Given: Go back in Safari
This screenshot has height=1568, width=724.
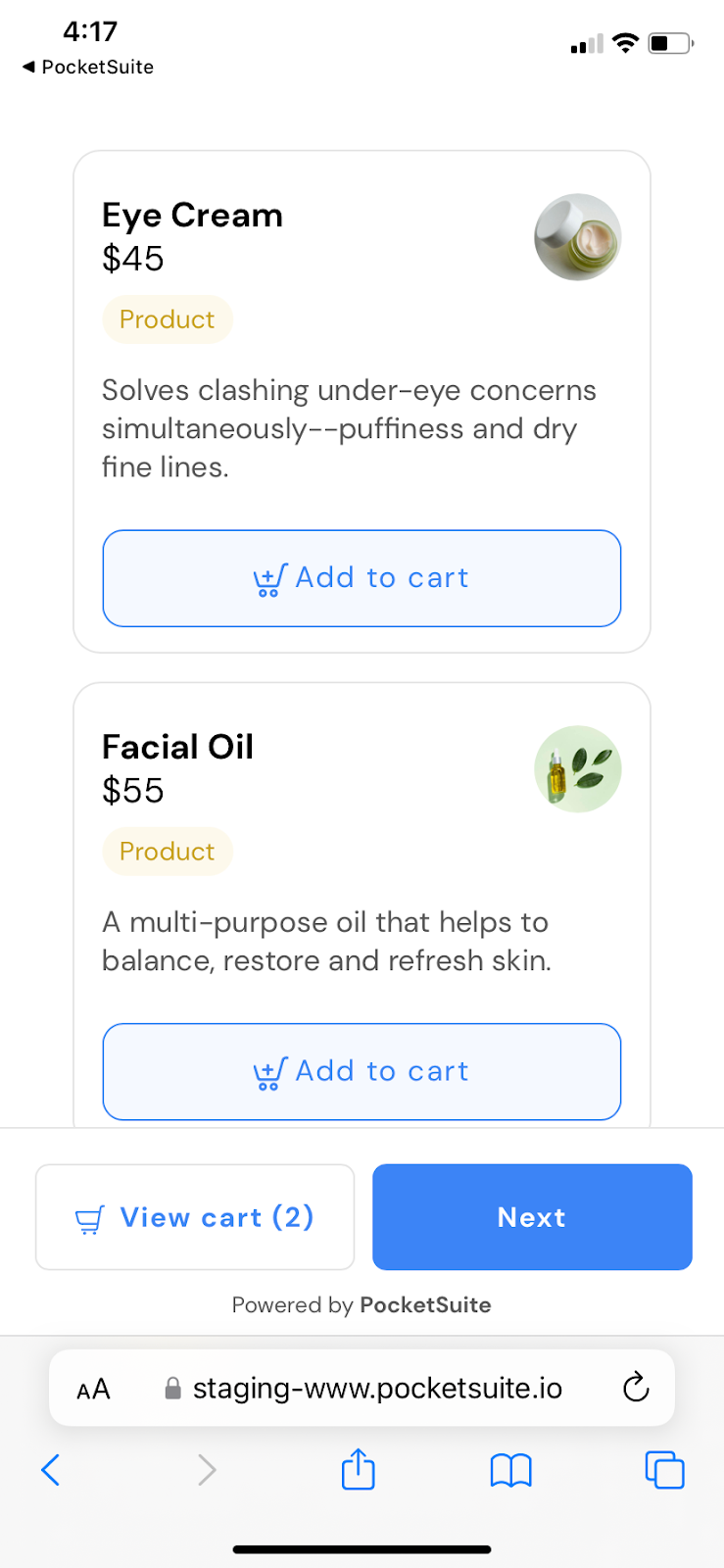Looking at the screenshot, I should point(51,1470).
